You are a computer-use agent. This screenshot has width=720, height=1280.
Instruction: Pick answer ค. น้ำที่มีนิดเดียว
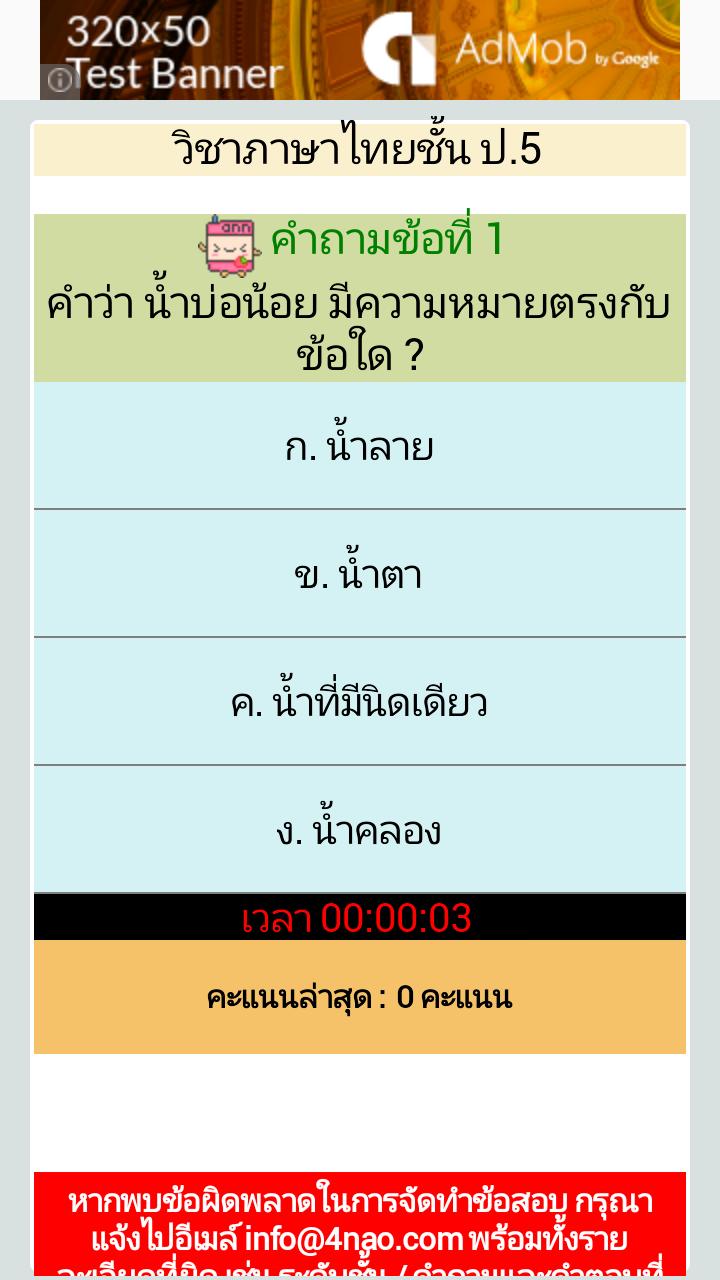360,702
